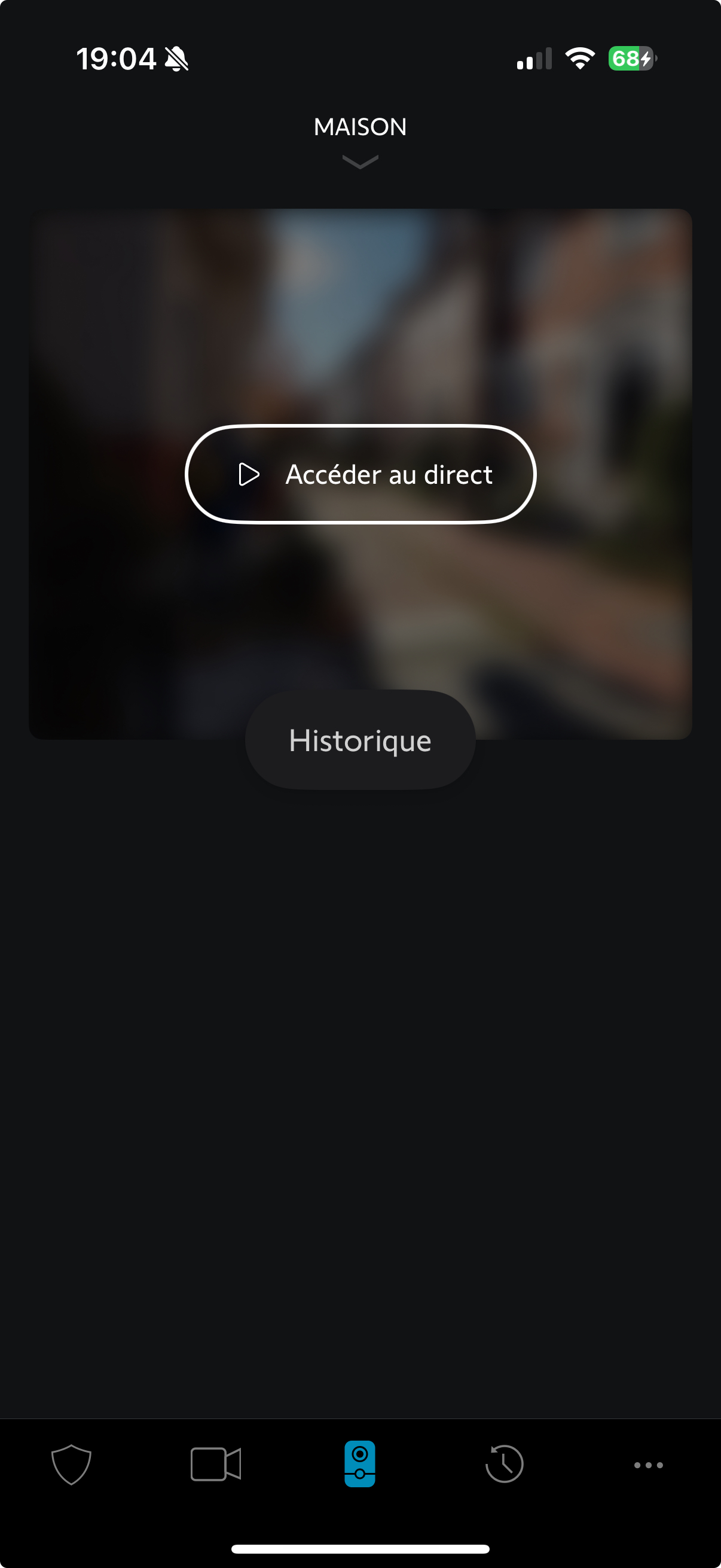Screen dimensions: 721x1568
Task: Open the video camera tab
Action: pyautogui.click(x=216, y=1464)
